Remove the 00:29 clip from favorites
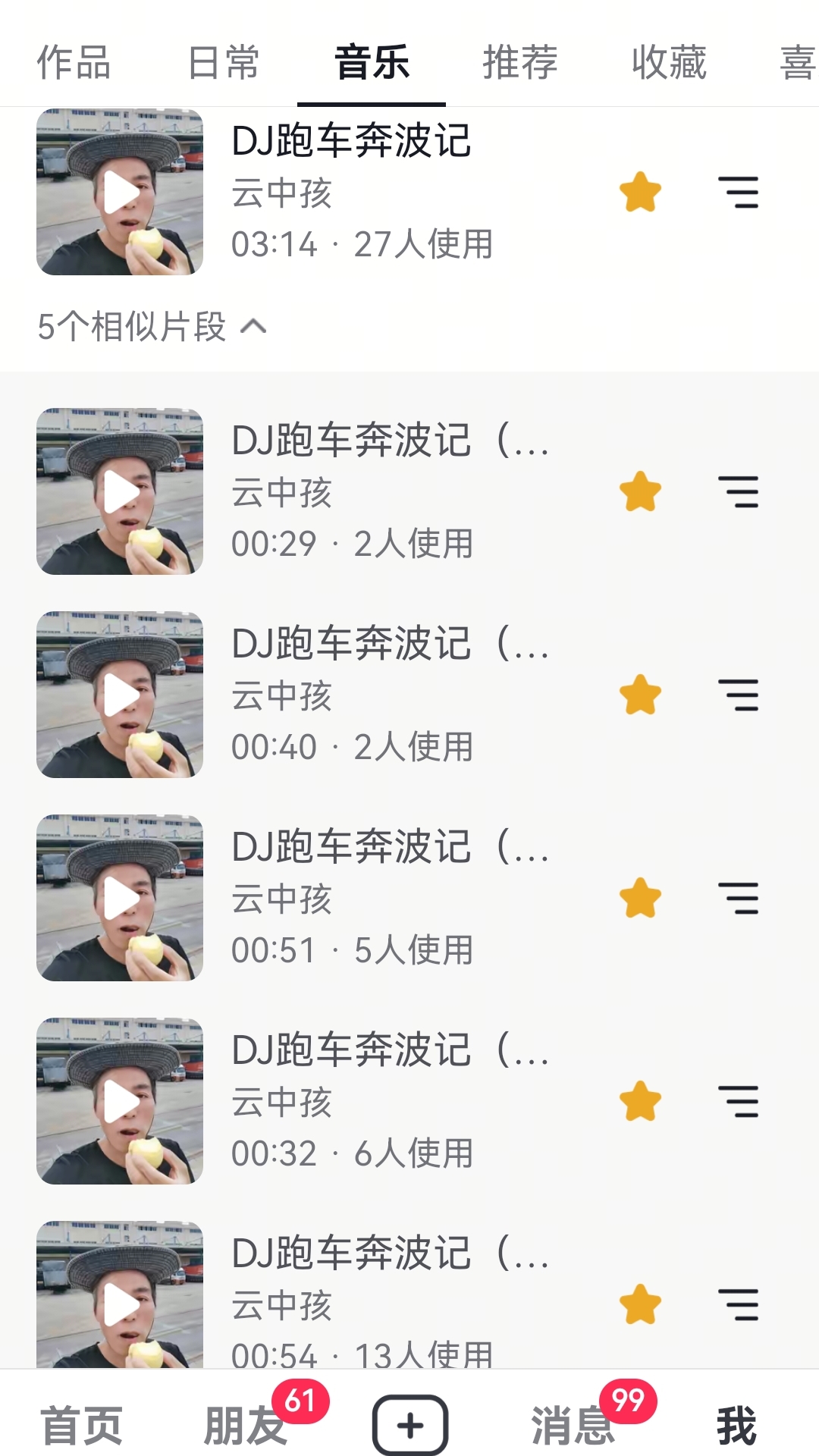Viewport: 819px width, 1456px height. 640,491
